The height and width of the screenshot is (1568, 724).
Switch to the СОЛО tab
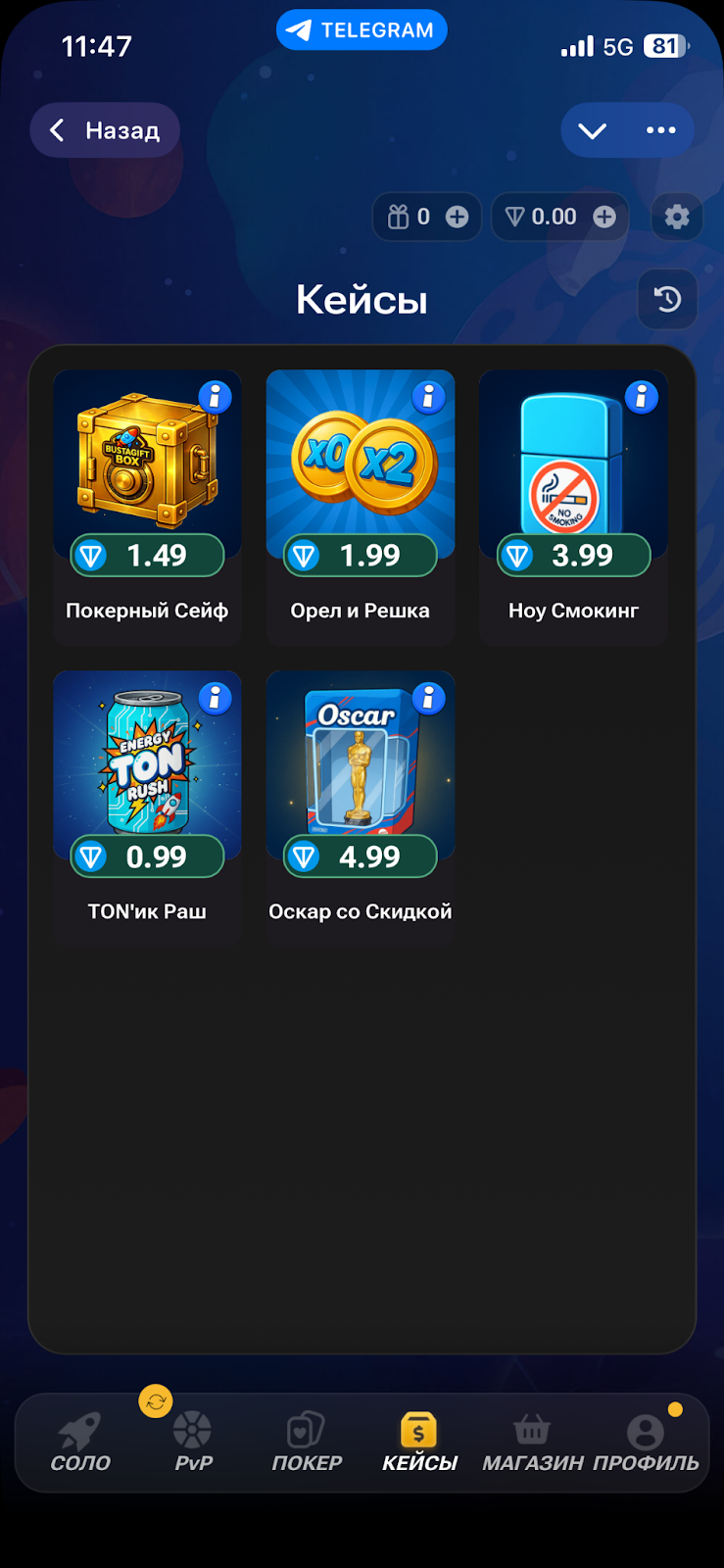(80, 1443)
